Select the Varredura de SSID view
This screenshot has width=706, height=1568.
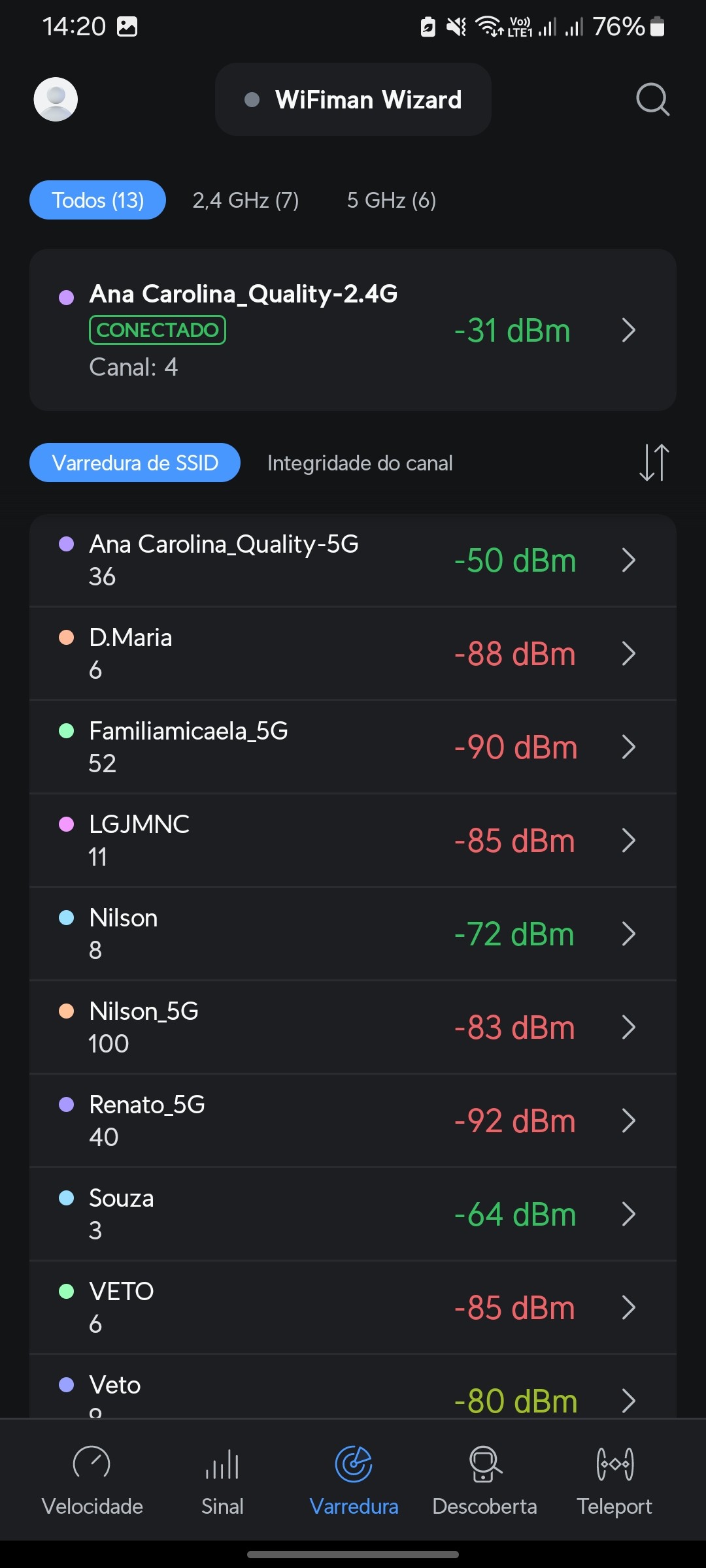point(135,463)
